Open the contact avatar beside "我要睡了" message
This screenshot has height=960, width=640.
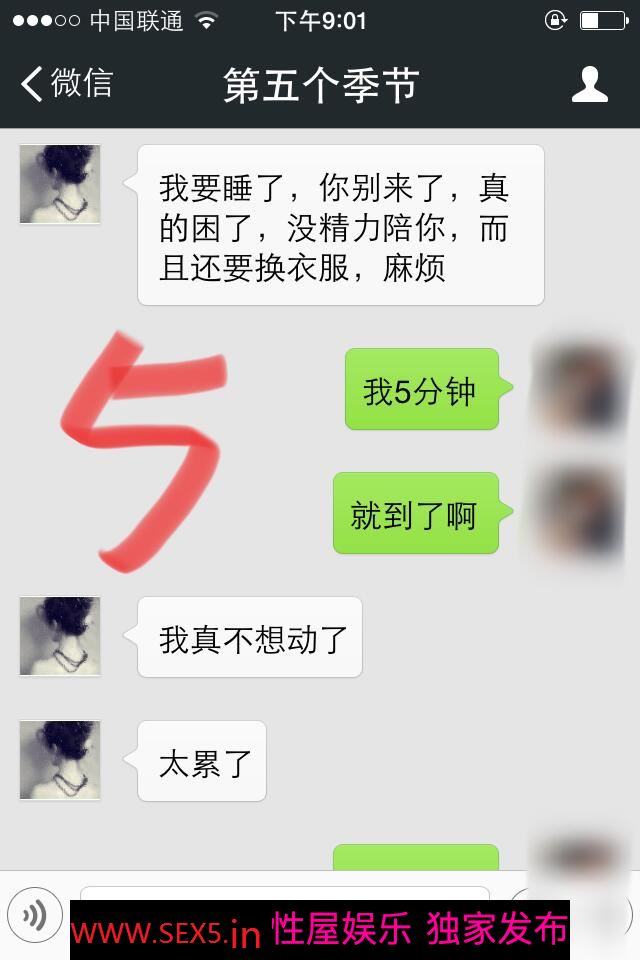click(60, 184)
